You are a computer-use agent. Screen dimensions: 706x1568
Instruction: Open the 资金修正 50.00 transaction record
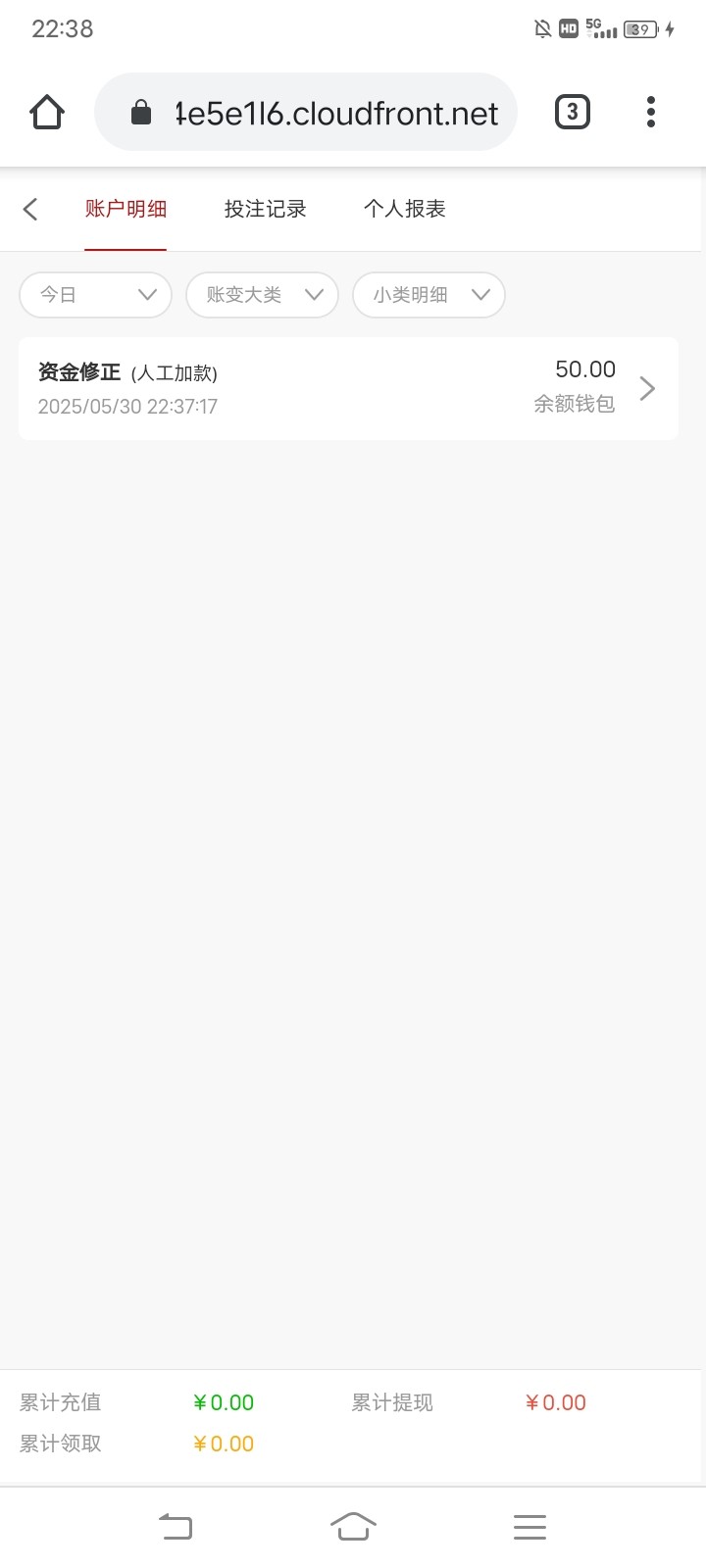348,389
